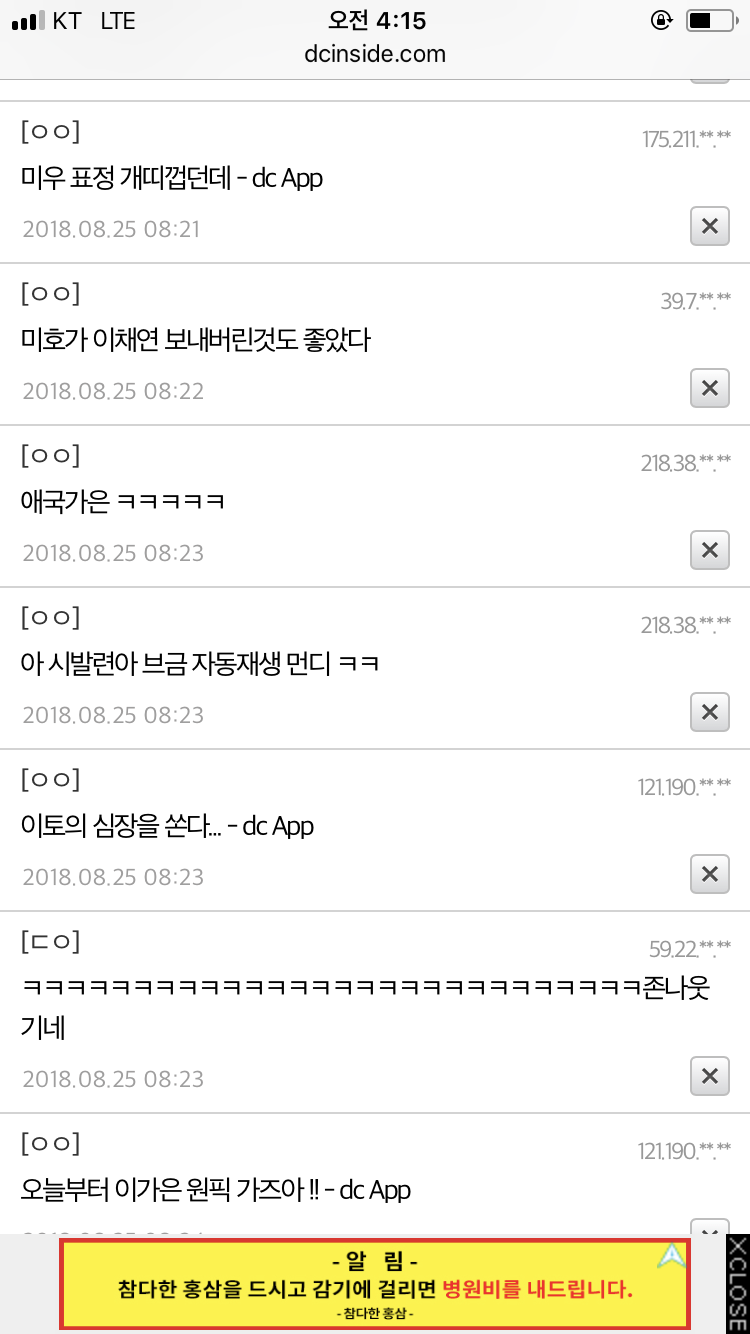The width and height of the screenshot is (750, 1334).
Task: Tap the nickname [ㄷㅇ] on the laughing comment
Action: tap(49, 941)
